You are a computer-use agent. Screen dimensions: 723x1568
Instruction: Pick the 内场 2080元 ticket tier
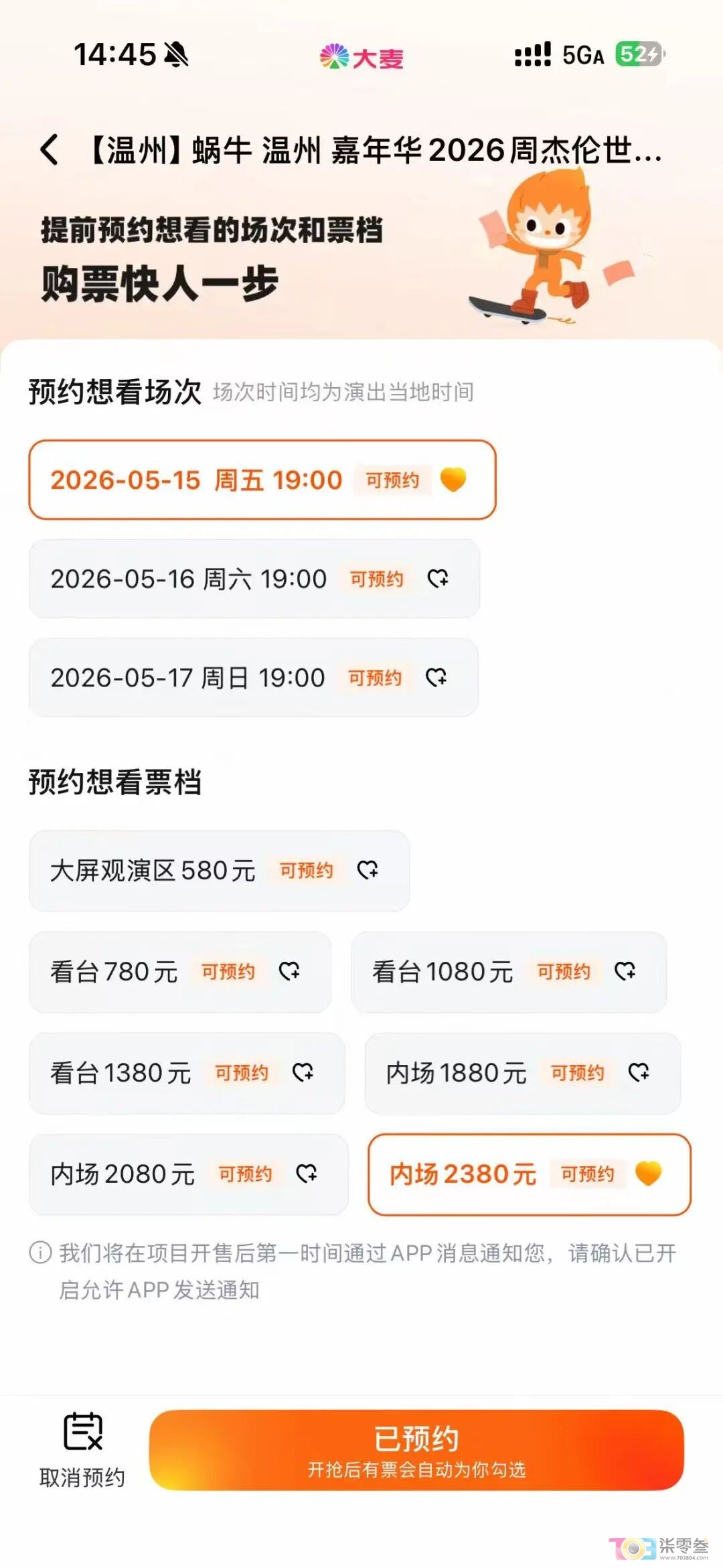188,1174
